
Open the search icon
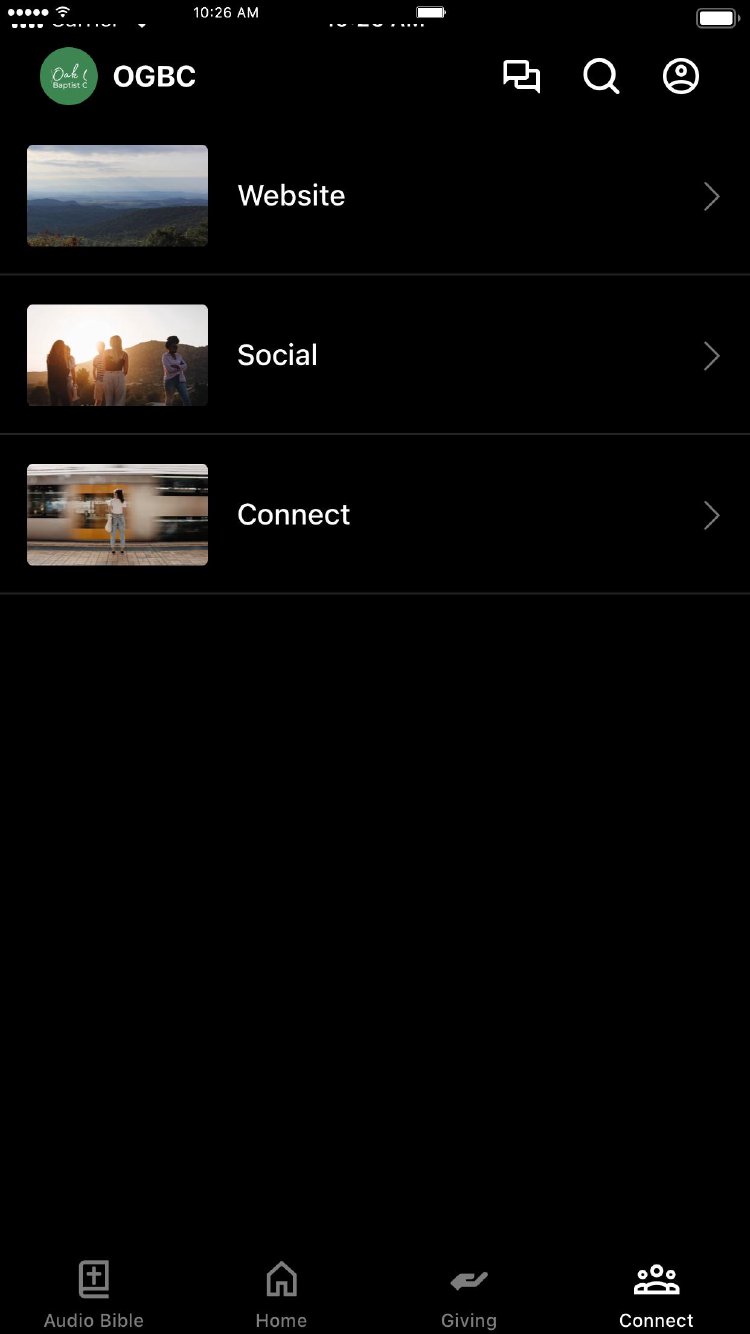(601, 77)
